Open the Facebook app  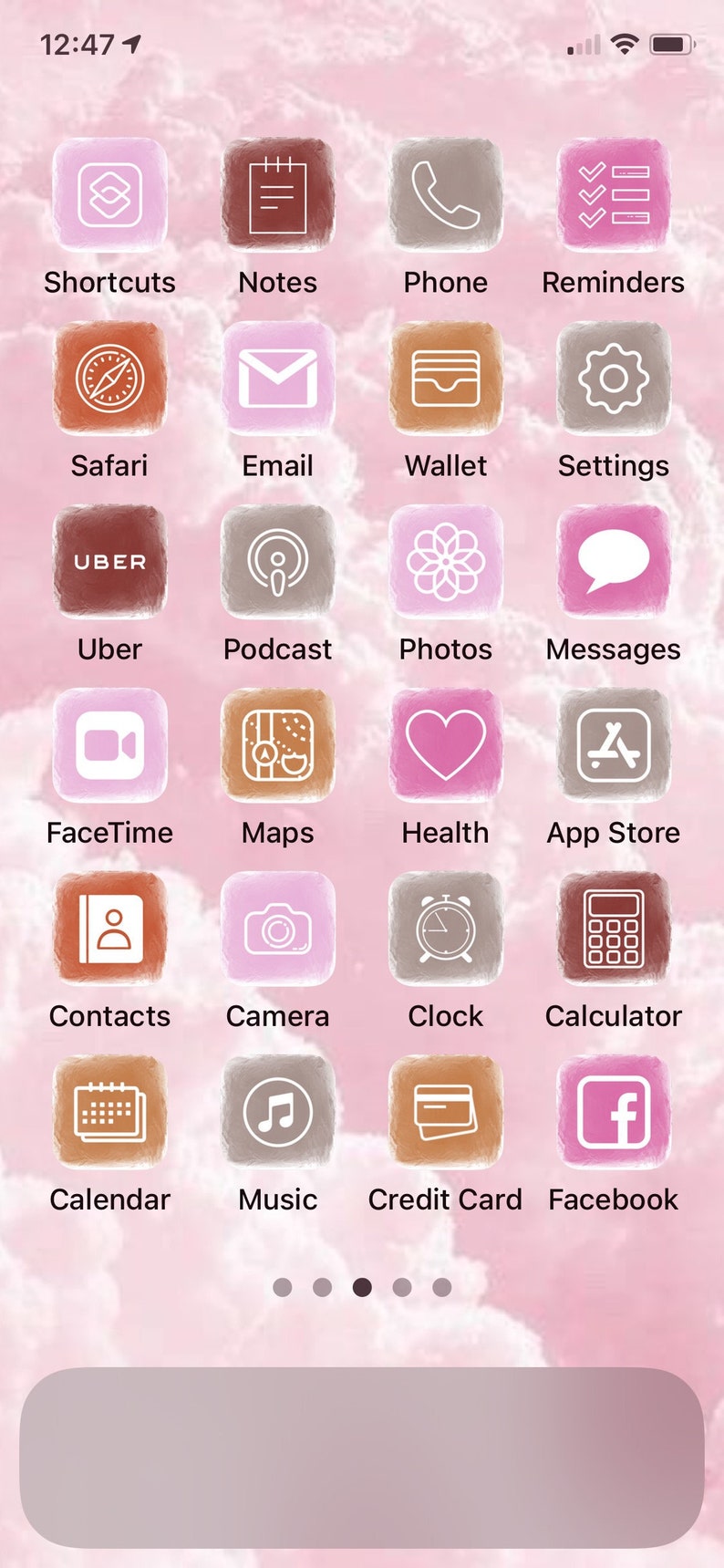coord(614,1112)
